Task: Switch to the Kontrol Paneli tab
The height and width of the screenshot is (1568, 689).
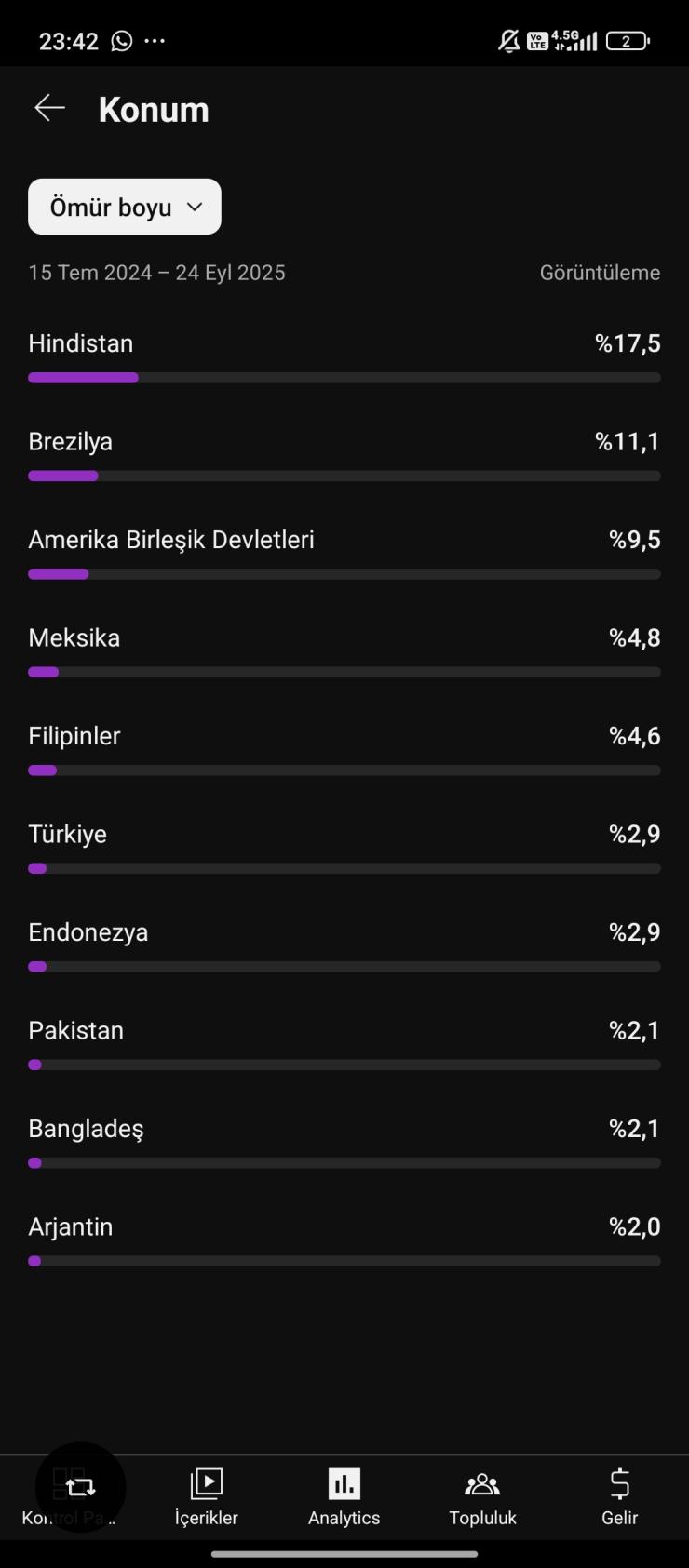Action: (x=69, y=1497)
